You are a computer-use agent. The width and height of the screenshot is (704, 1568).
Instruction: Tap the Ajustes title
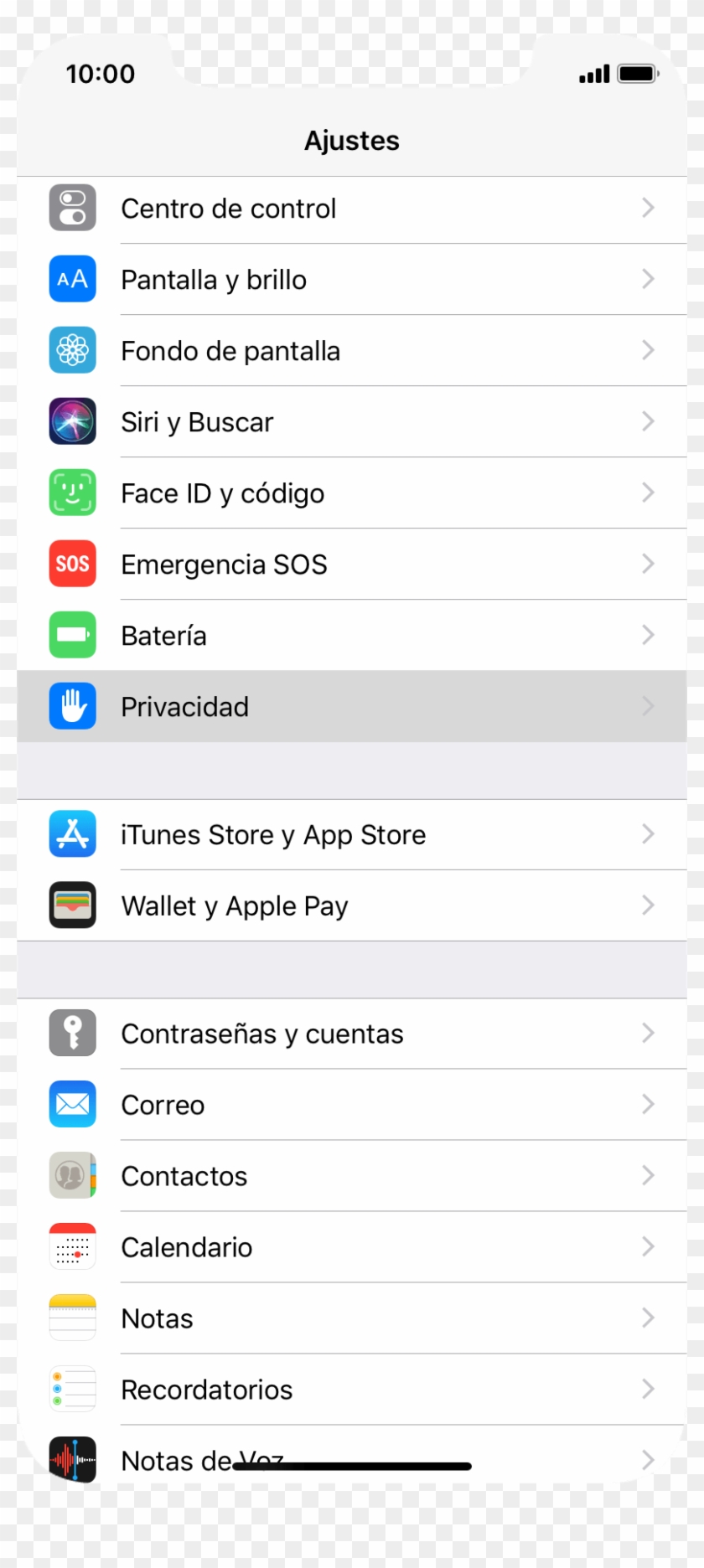click(352, 141)
